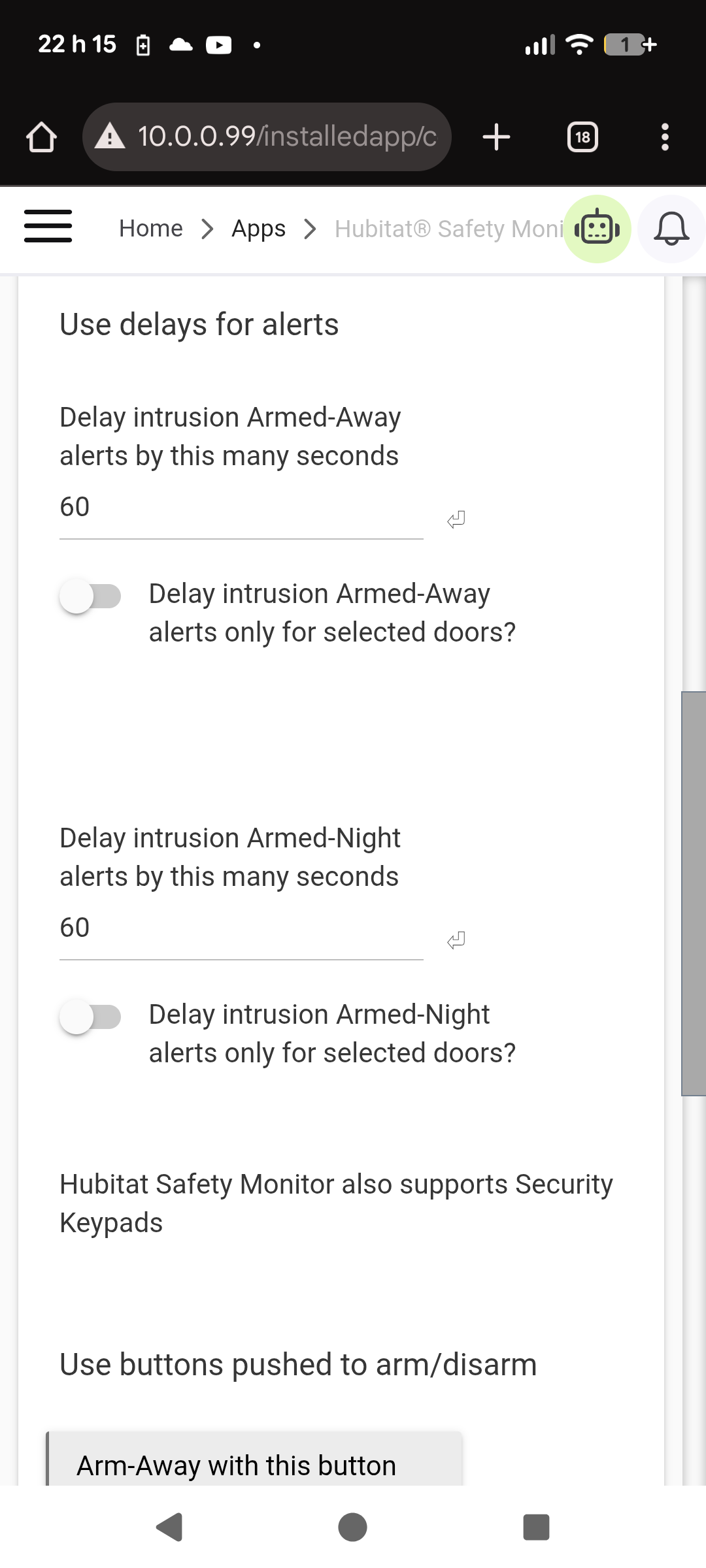706x1568 pixels.
Task: Edit Armed-Night delay seconds field
Action: pos(241,929)
